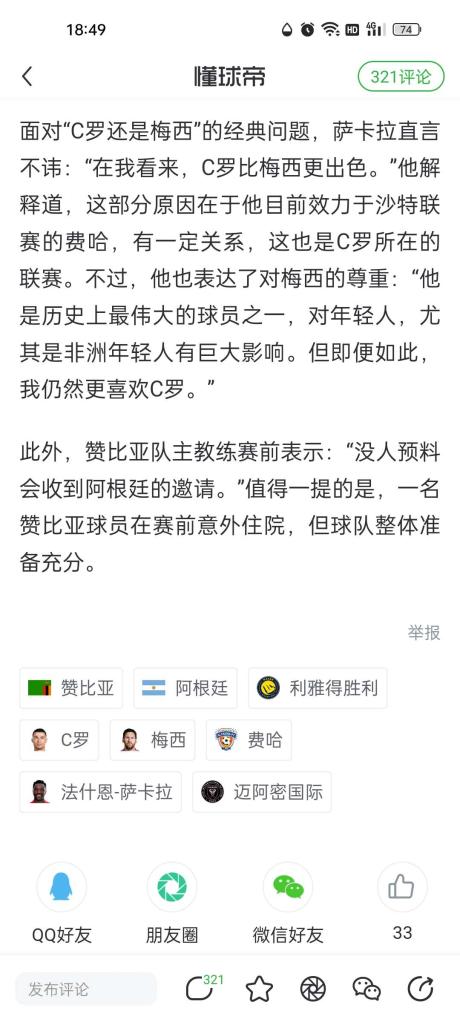Select the 利雅得胜利 tag
The width and height of the screenshot is (460, 1022).
coord(317,688)
